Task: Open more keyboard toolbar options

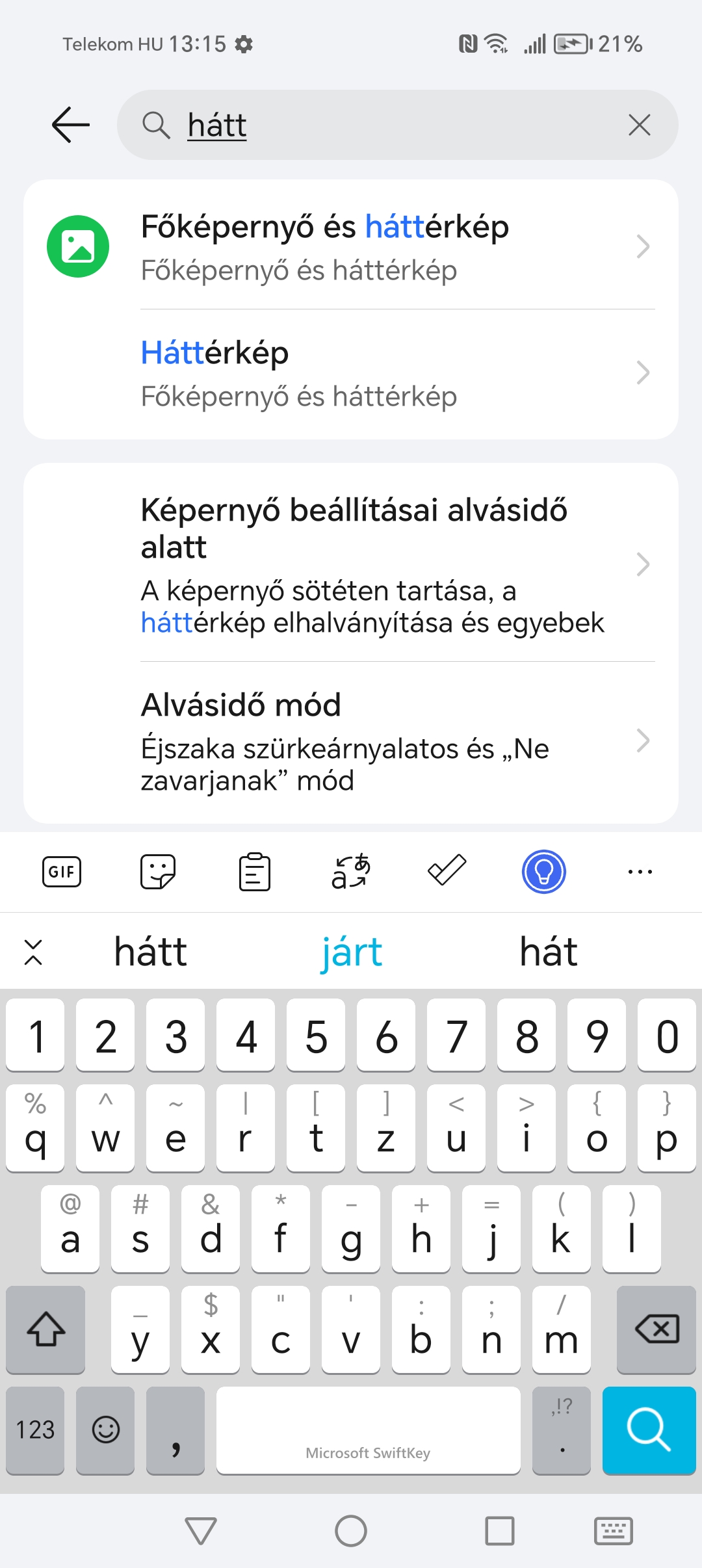Action: pyautogui.click(x=640, y=872)
